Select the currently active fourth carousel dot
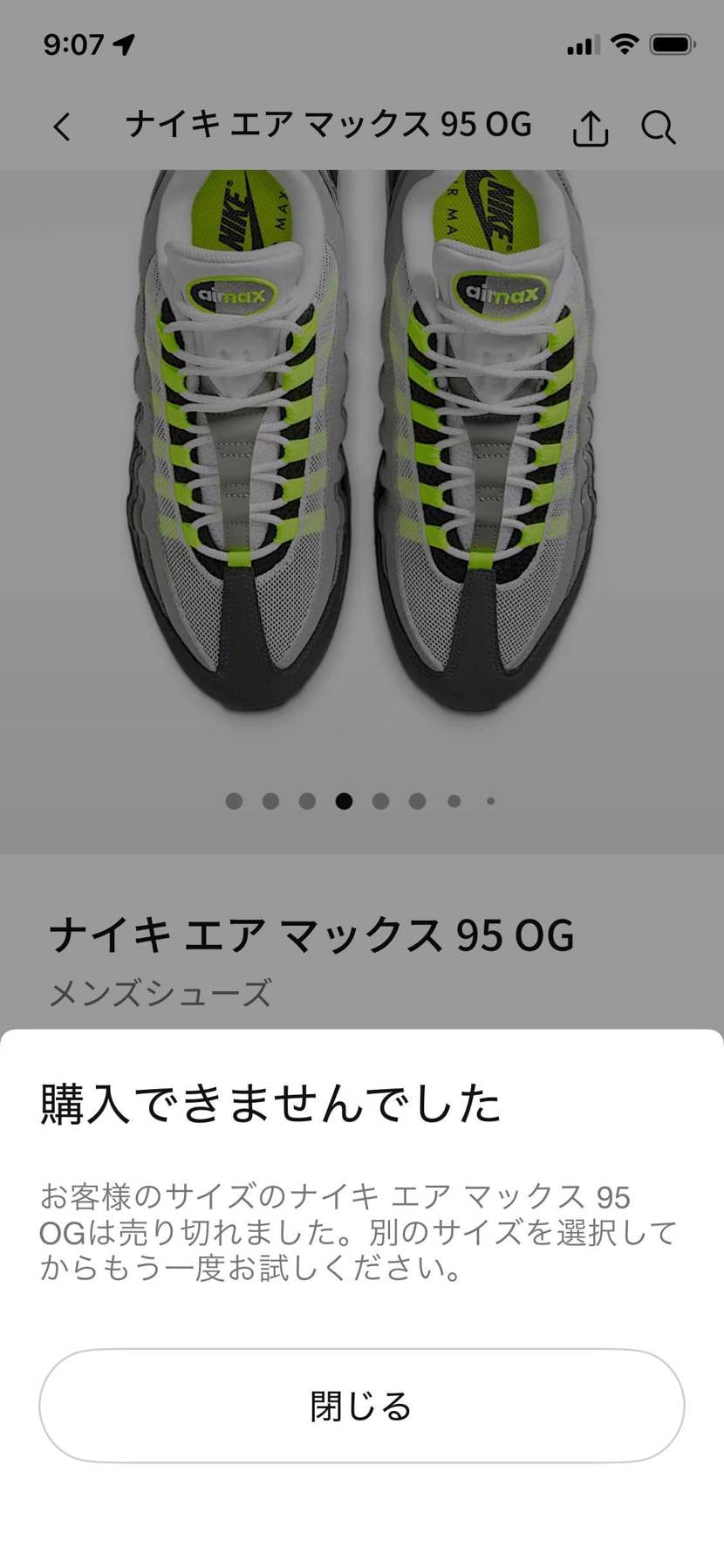 tap(343, 799)
